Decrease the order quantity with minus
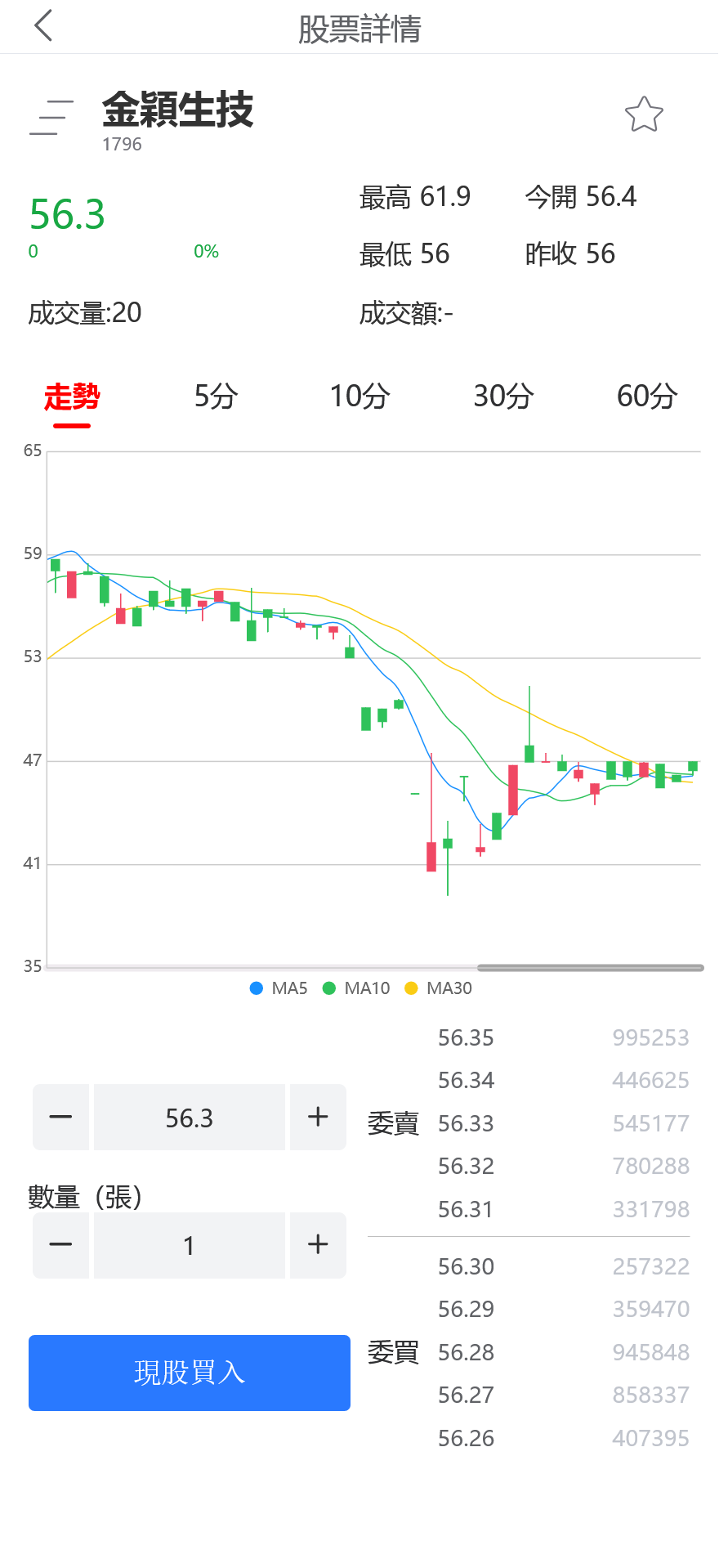Screen dimensions: 719x1568 (60, 1245)
